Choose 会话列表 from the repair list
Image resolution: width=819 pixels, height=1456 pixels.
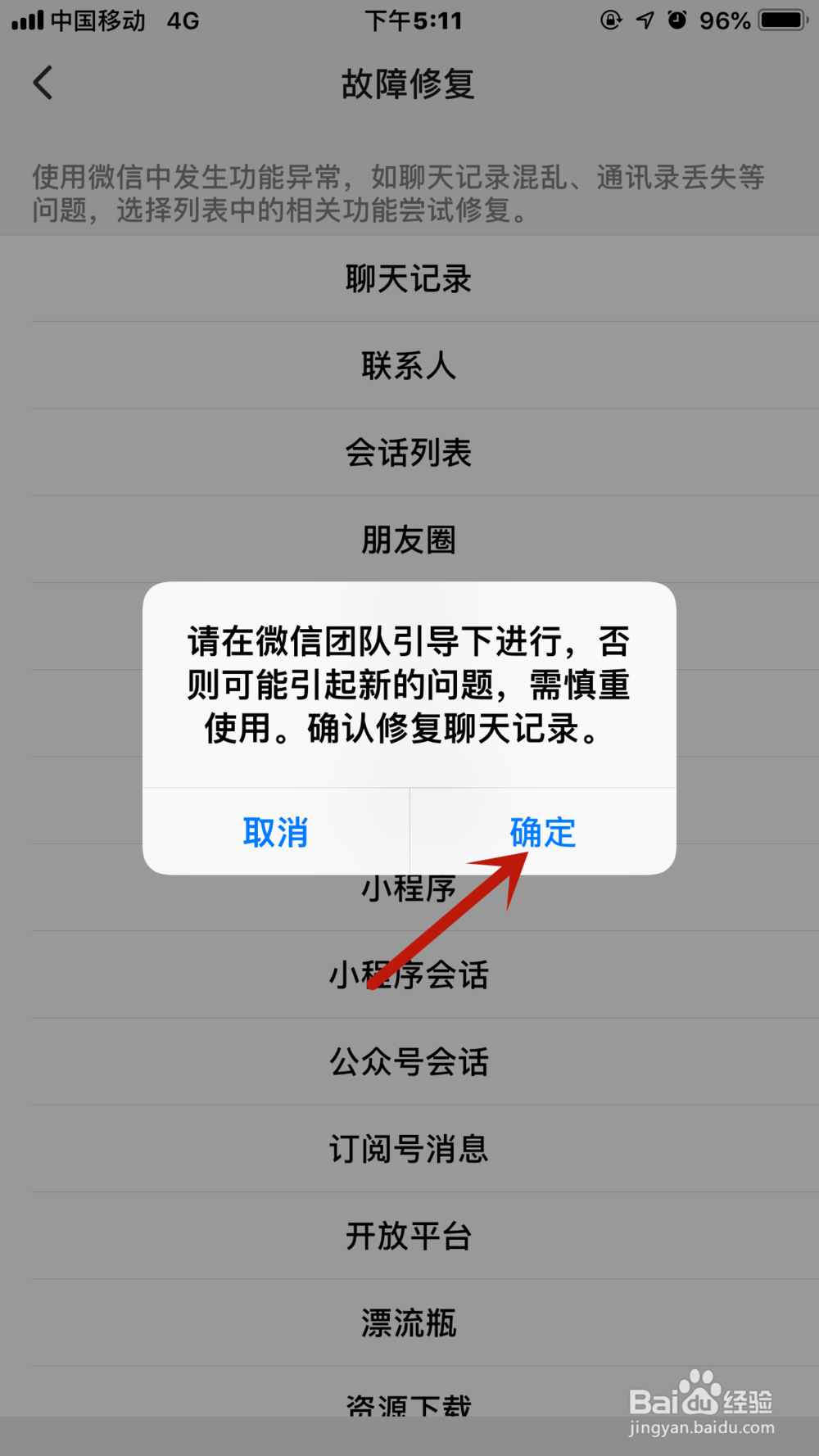click(x=409, y=452)
